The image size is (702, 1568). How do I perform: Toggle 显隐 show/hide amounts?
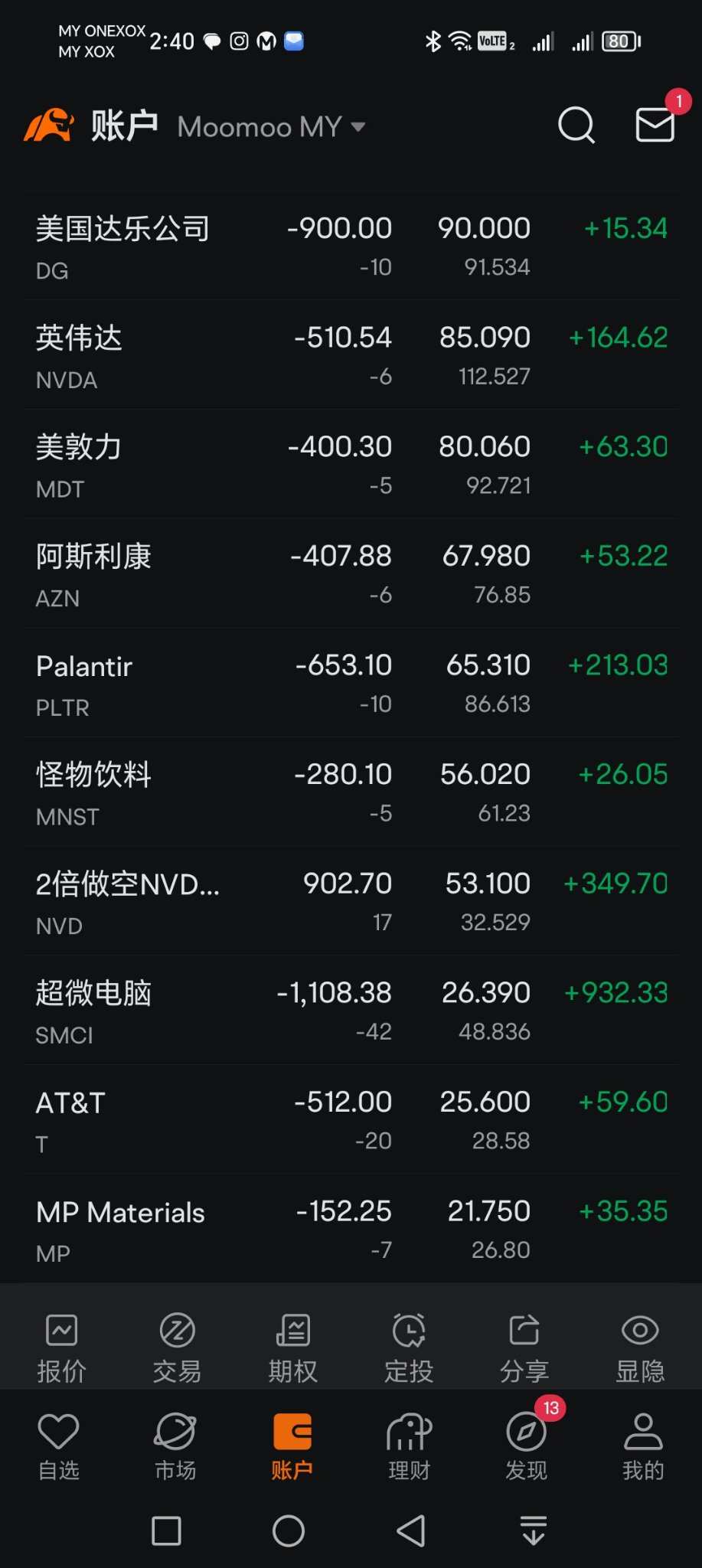point(640,1348)
